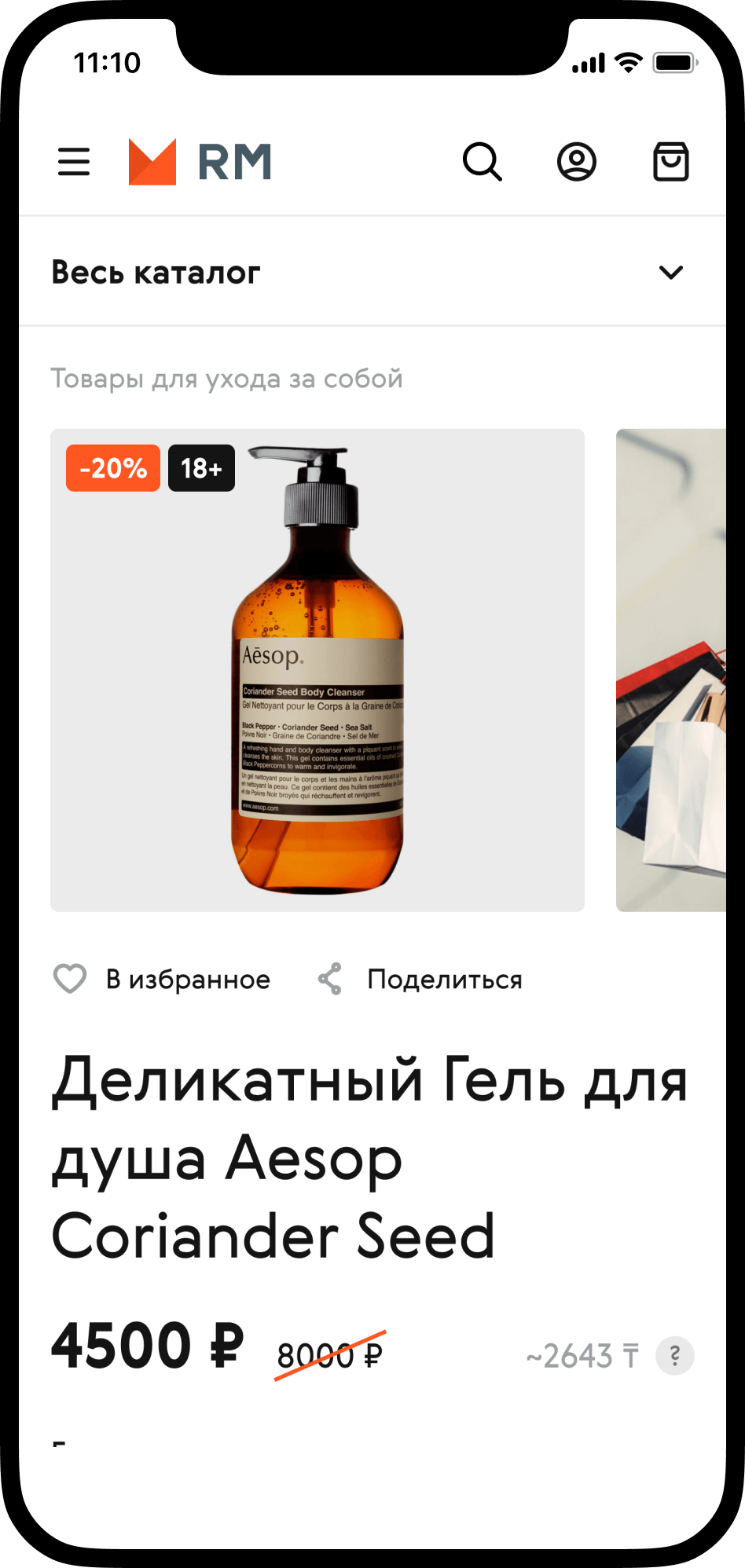Open the Товары для ухода за собой breadcrumb
The width and height of the screenshot is (745, 1568).
pyautogui.click(x=226, y=379)
